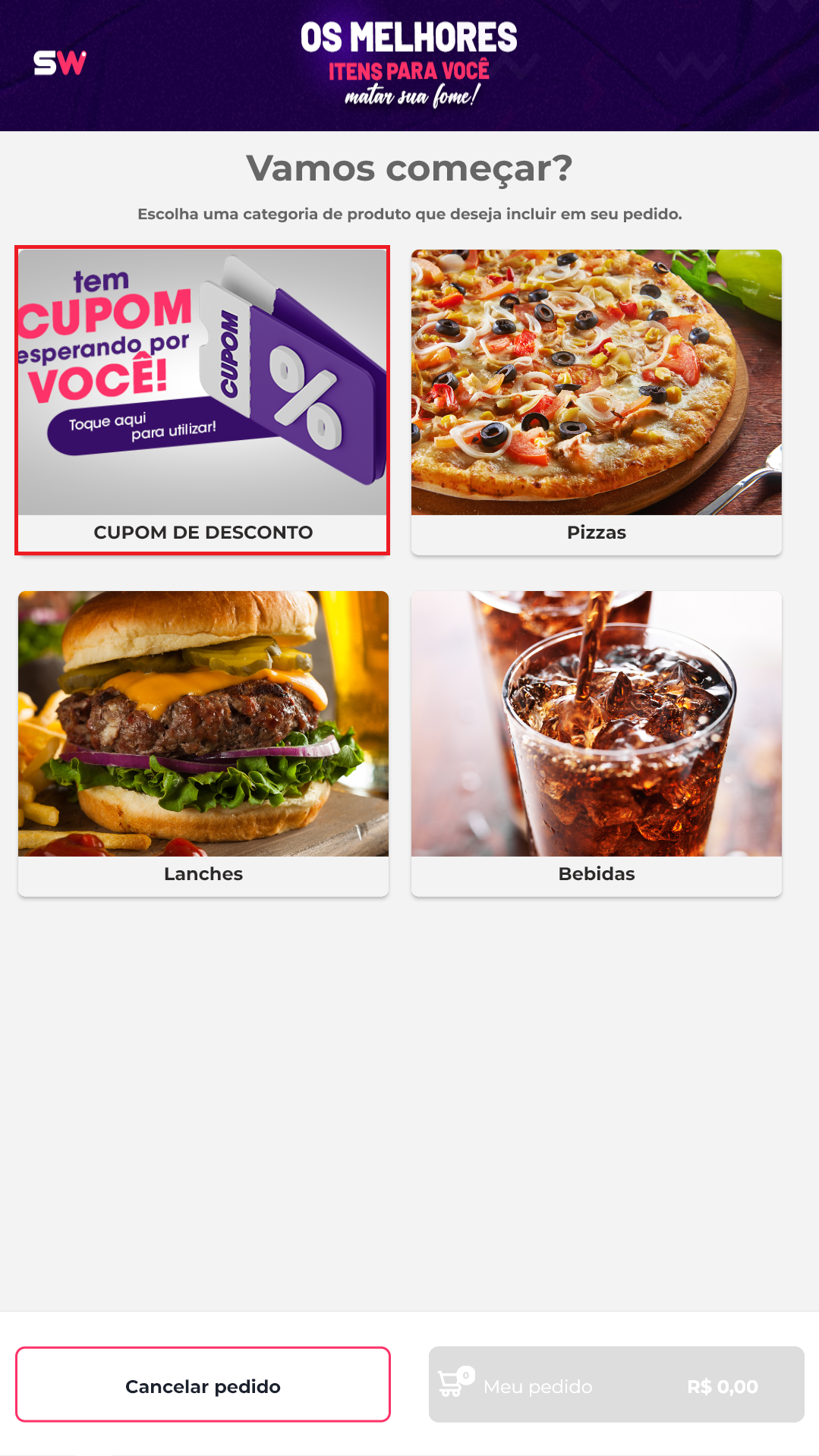
Task: Tap Cancelar pedido button
Action: click(203, 1384)
